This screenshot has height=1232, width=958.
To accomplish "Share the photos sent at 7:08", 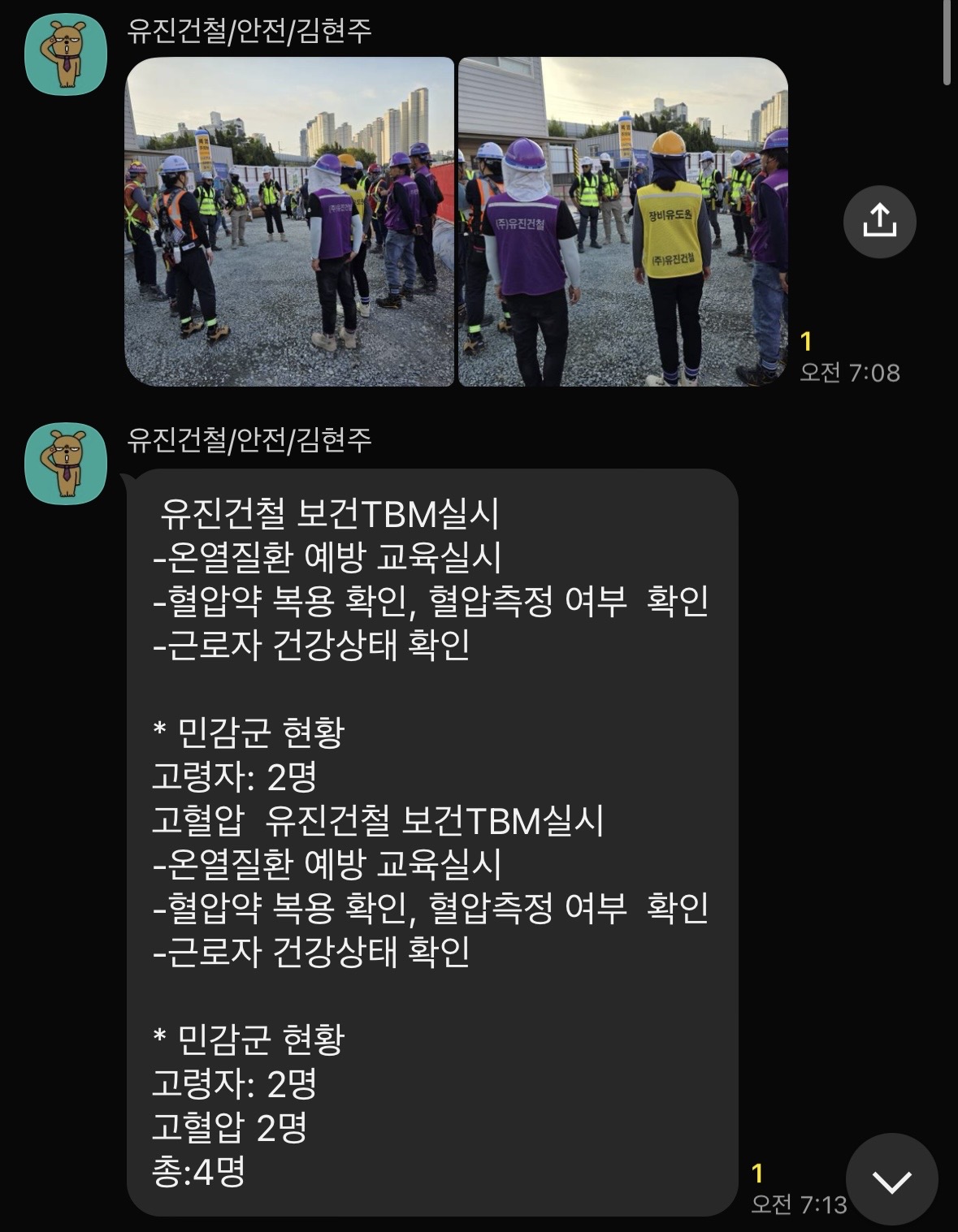I will tap(879, 222).
